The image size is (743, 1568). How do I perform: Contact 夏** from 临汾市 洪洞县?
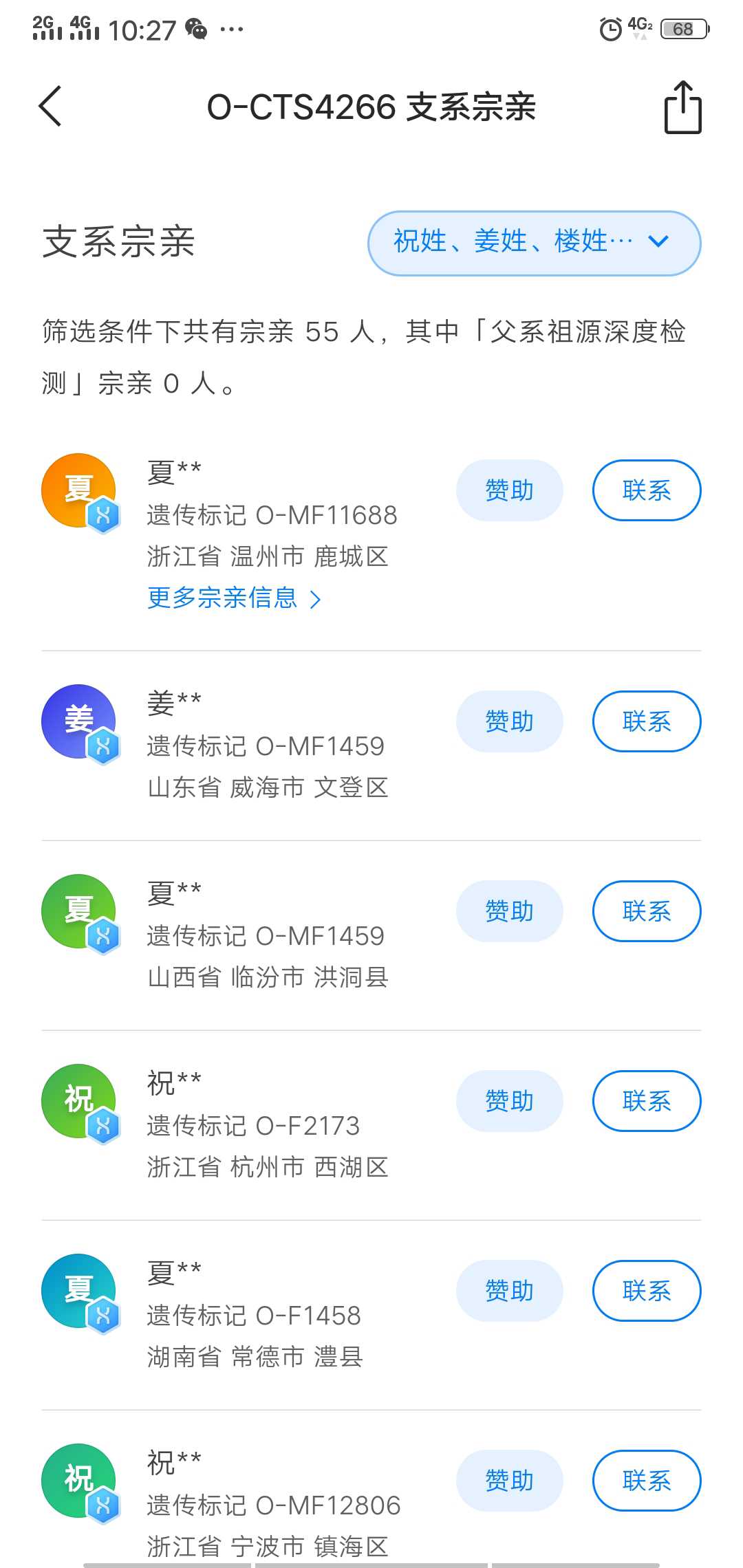tap(647, 911)
